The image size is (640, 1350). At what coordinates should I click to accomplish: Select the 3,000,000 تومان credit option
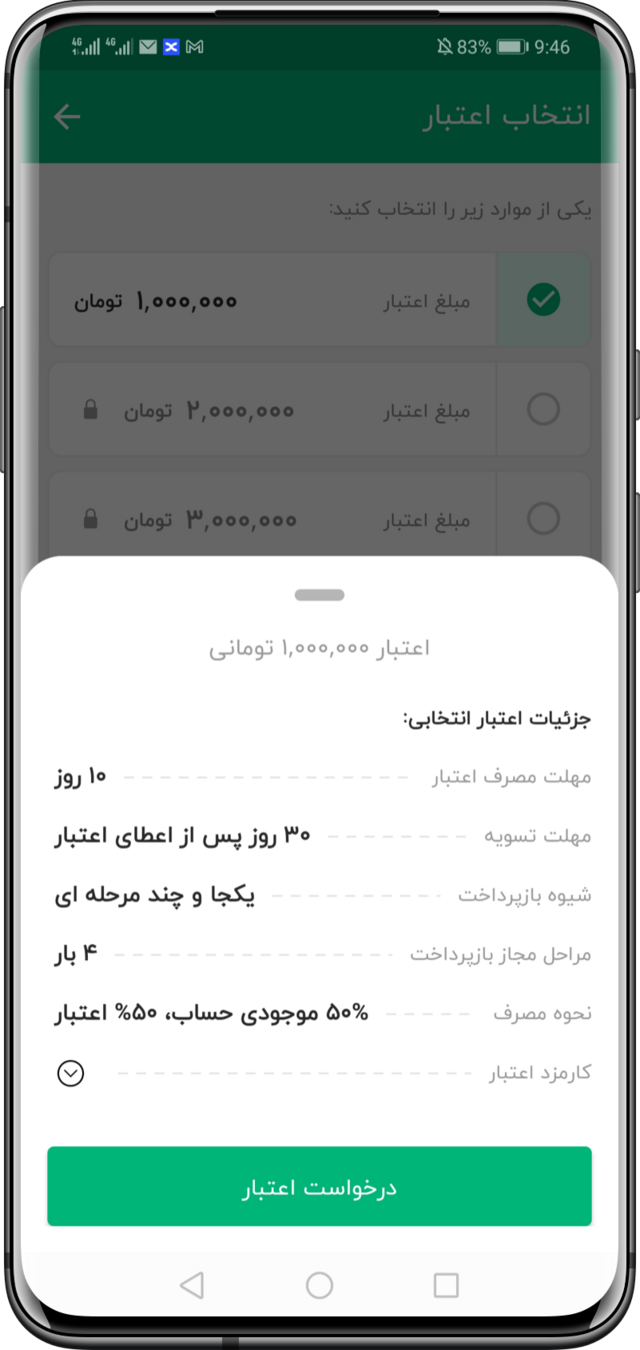pos(543,519)
